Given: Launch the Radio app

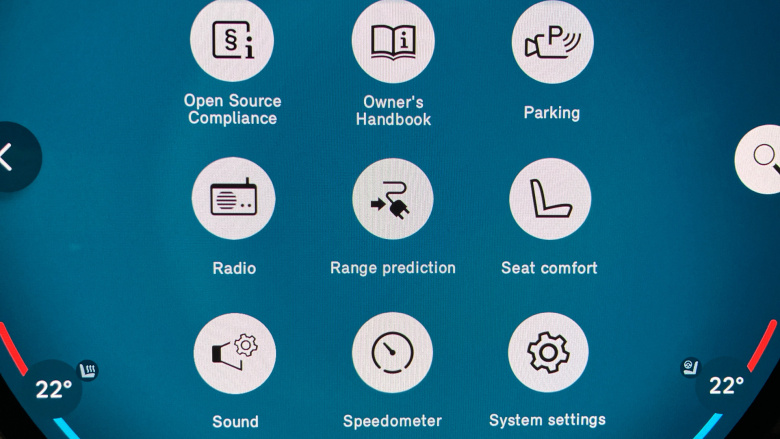Looking at the screenshot, I should click(233, 198).
